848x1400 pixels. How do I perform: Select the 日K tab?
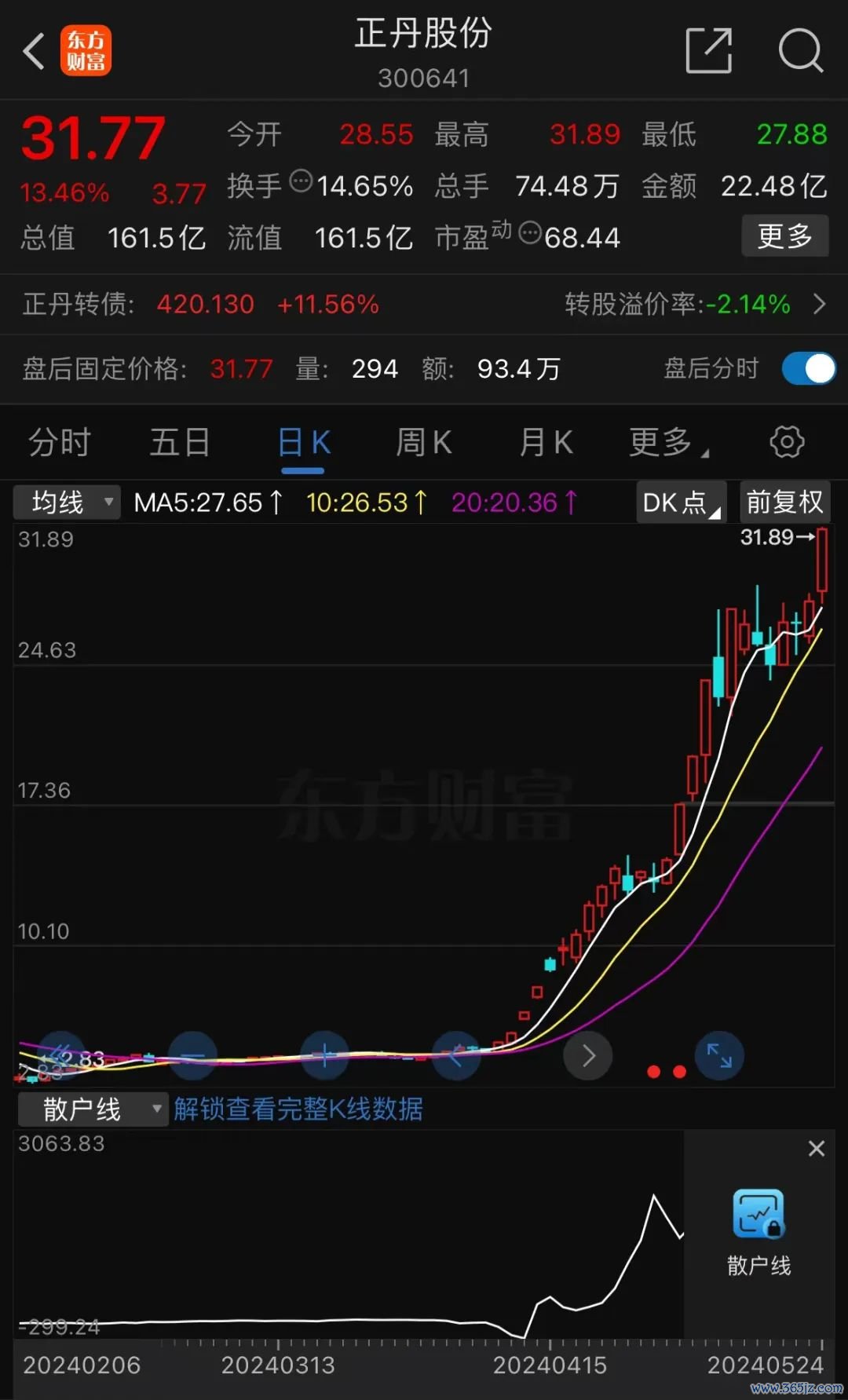click(304, 442)
